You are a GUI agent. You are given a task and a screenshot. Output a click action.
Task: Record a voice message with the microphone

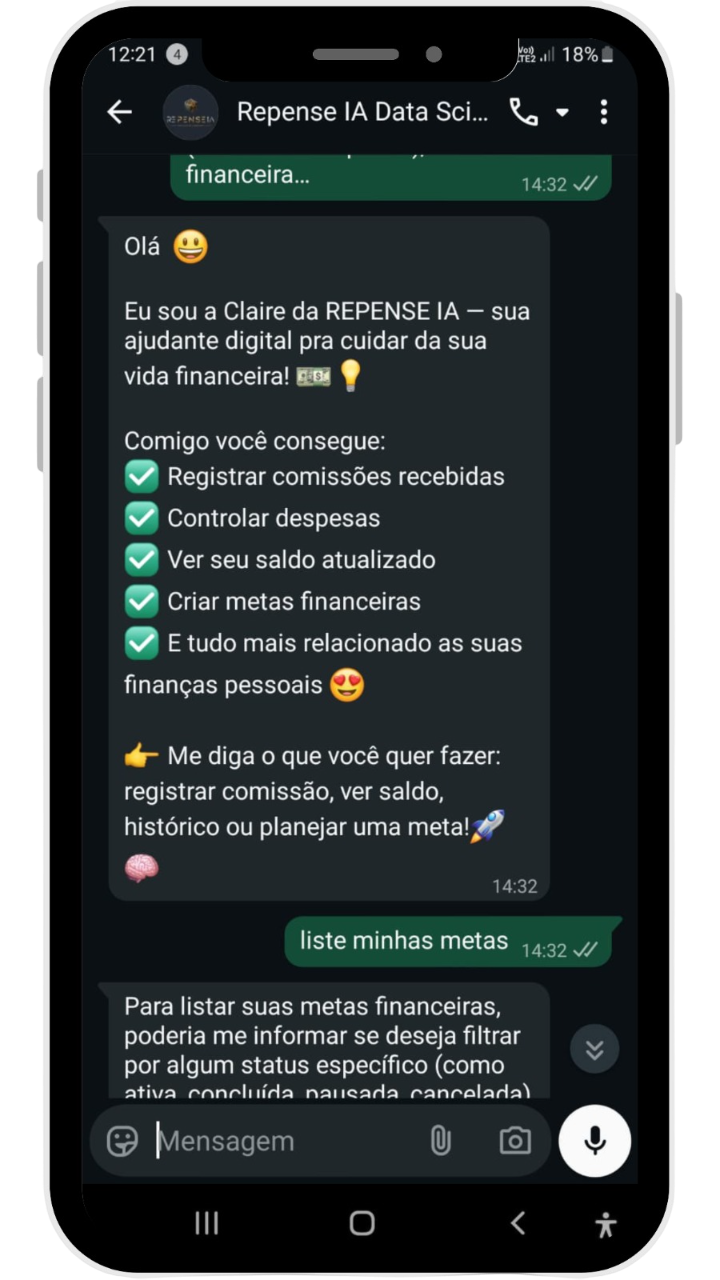coord(595,1141)
